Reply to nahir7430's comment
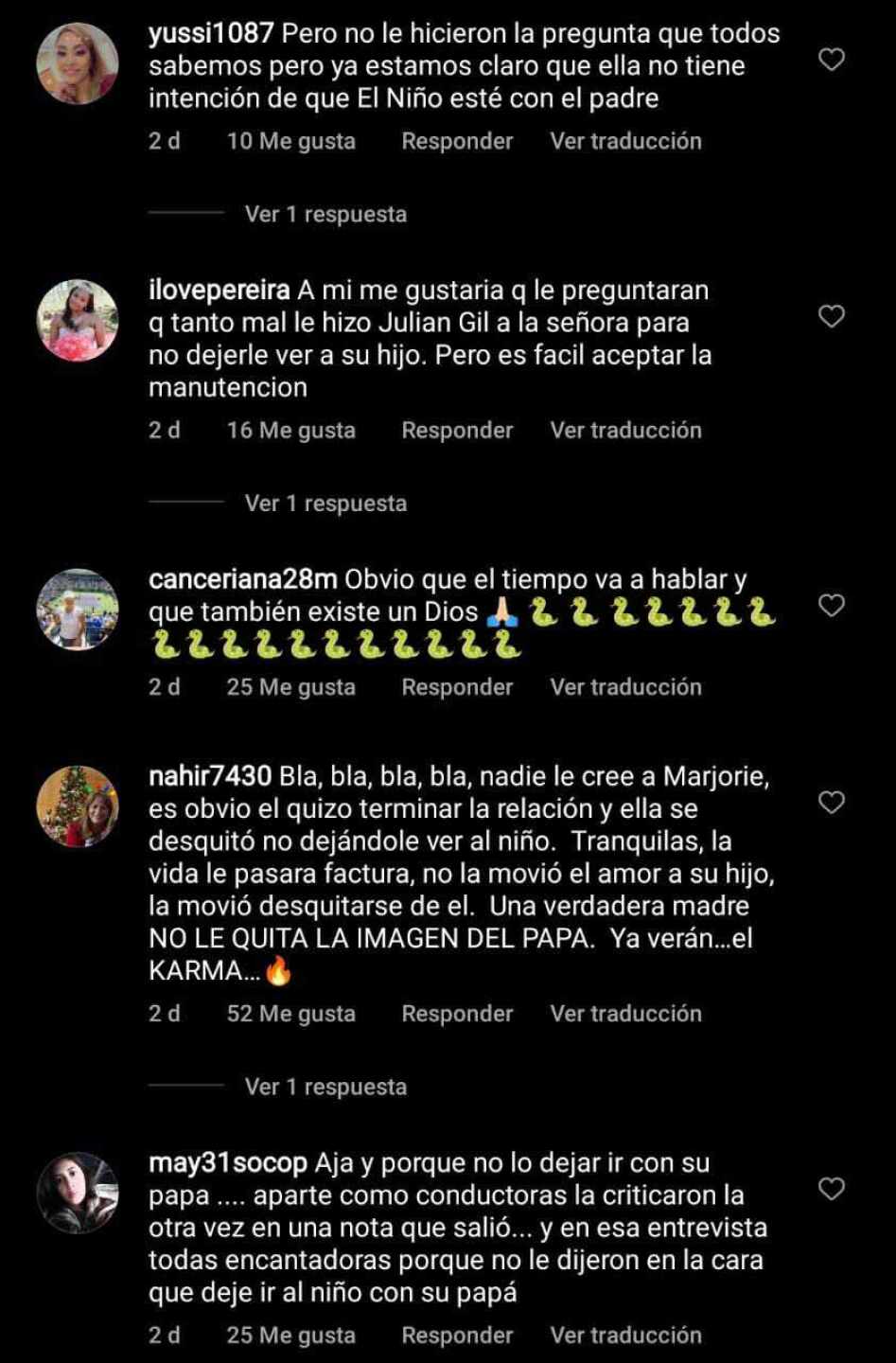Viewport: 896px width, 1363px height. (x=457, y=1013)
